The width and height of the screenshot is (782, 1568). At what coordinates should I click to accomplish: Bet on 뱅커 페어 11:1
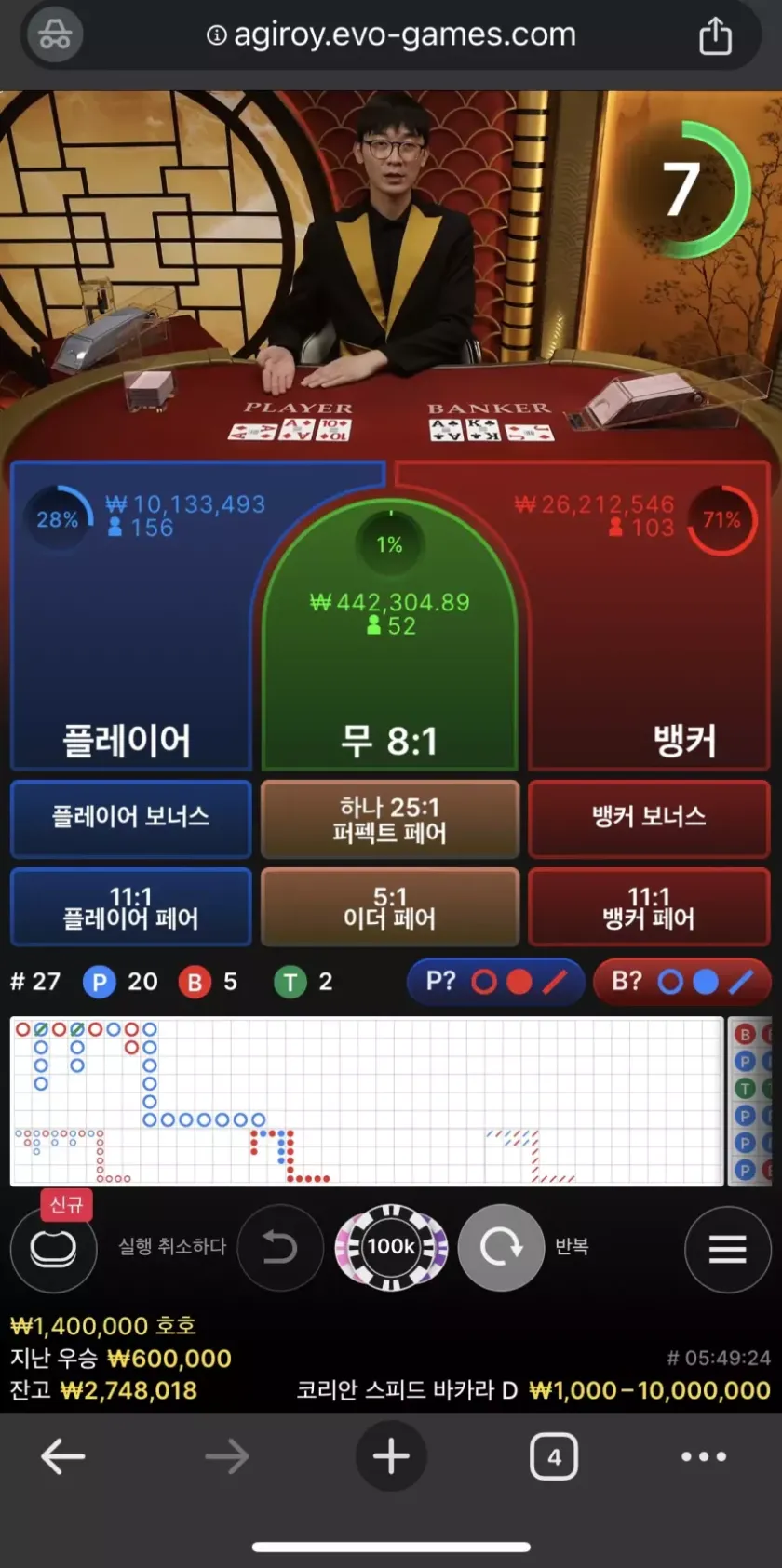pos(649,907)
